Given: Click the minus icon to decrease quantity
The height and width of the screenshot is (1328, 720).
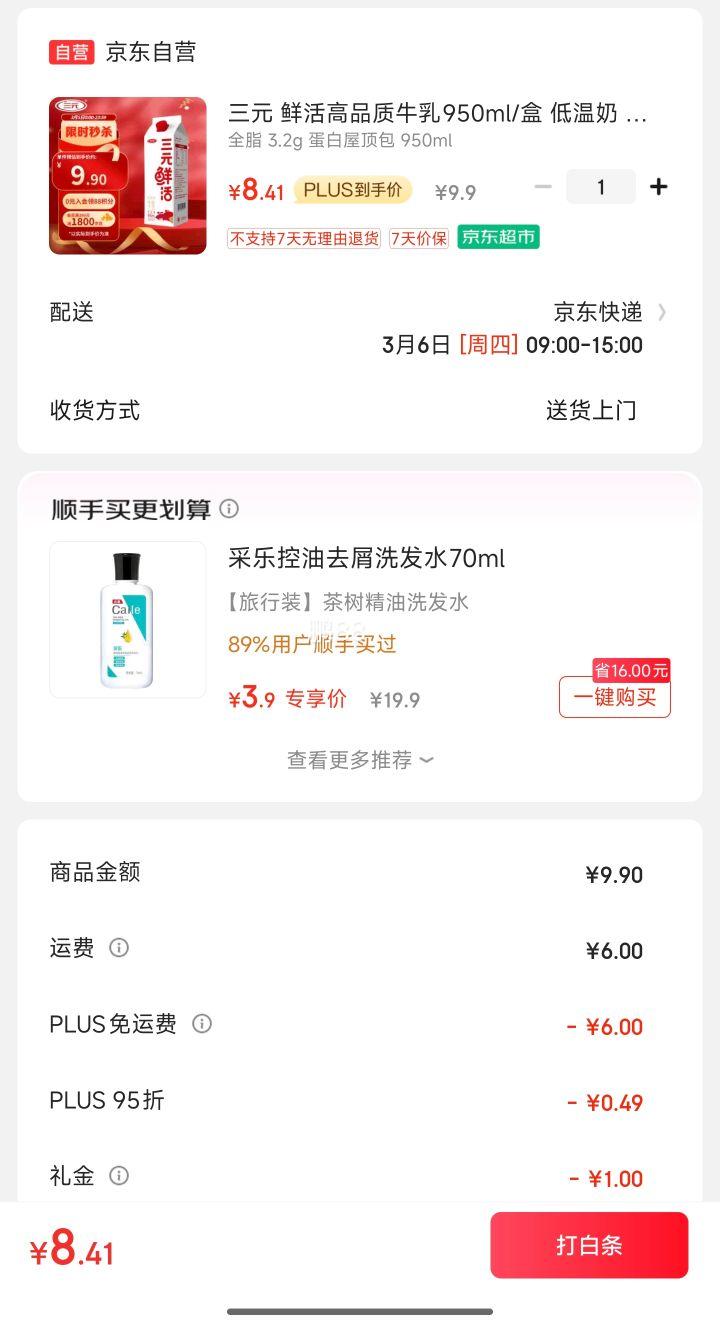Looking at the screenshot, I should point(543,186).
